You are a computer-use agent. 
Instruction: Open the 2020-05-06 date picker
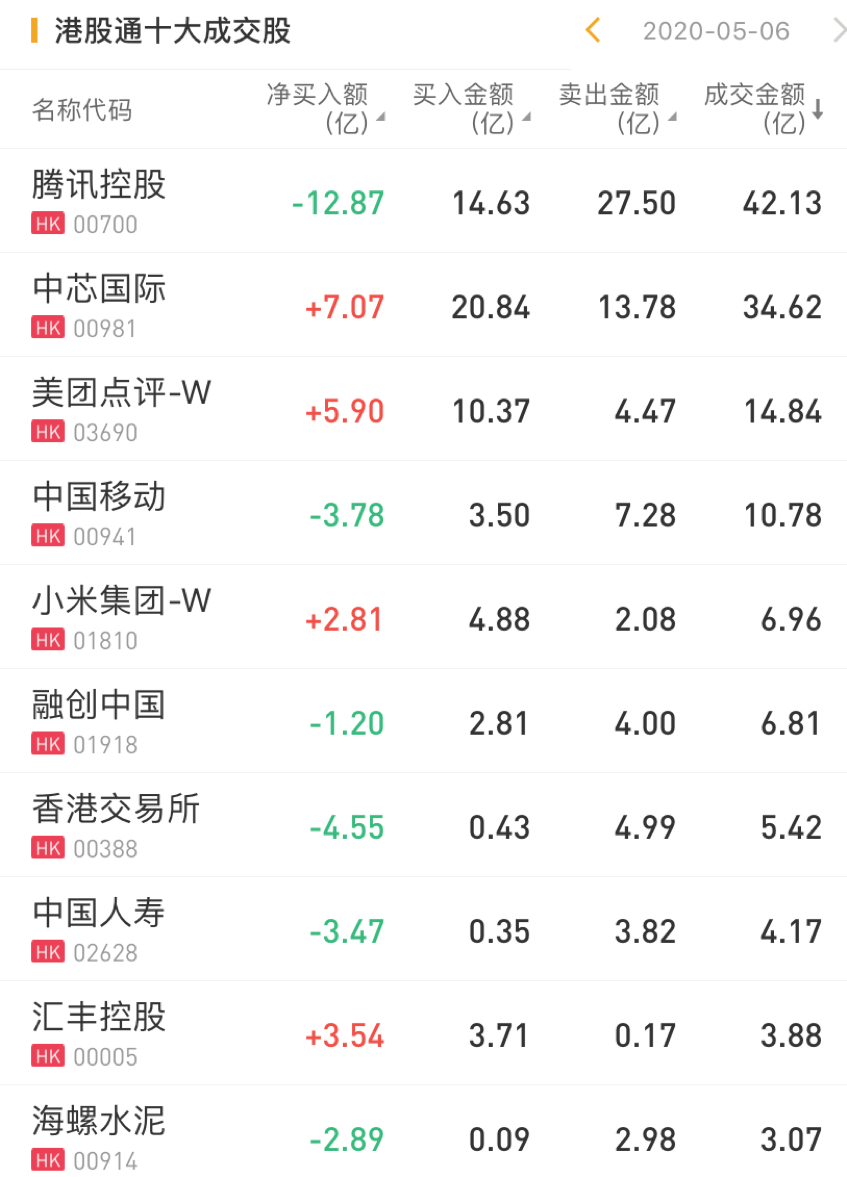pyautogui.click(x=716, y=31)
